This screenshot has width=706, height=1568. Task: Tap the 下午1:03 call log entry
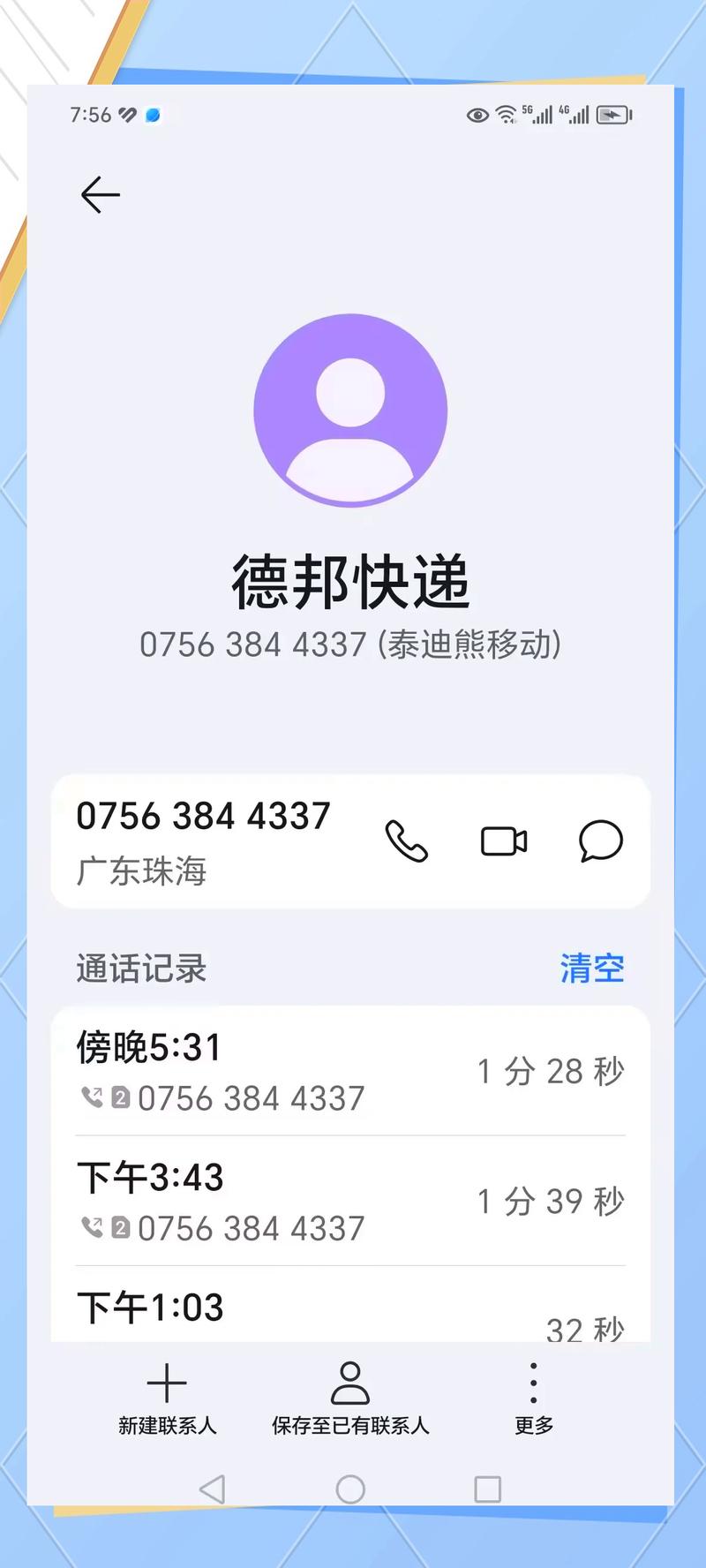coord(350,1307)
